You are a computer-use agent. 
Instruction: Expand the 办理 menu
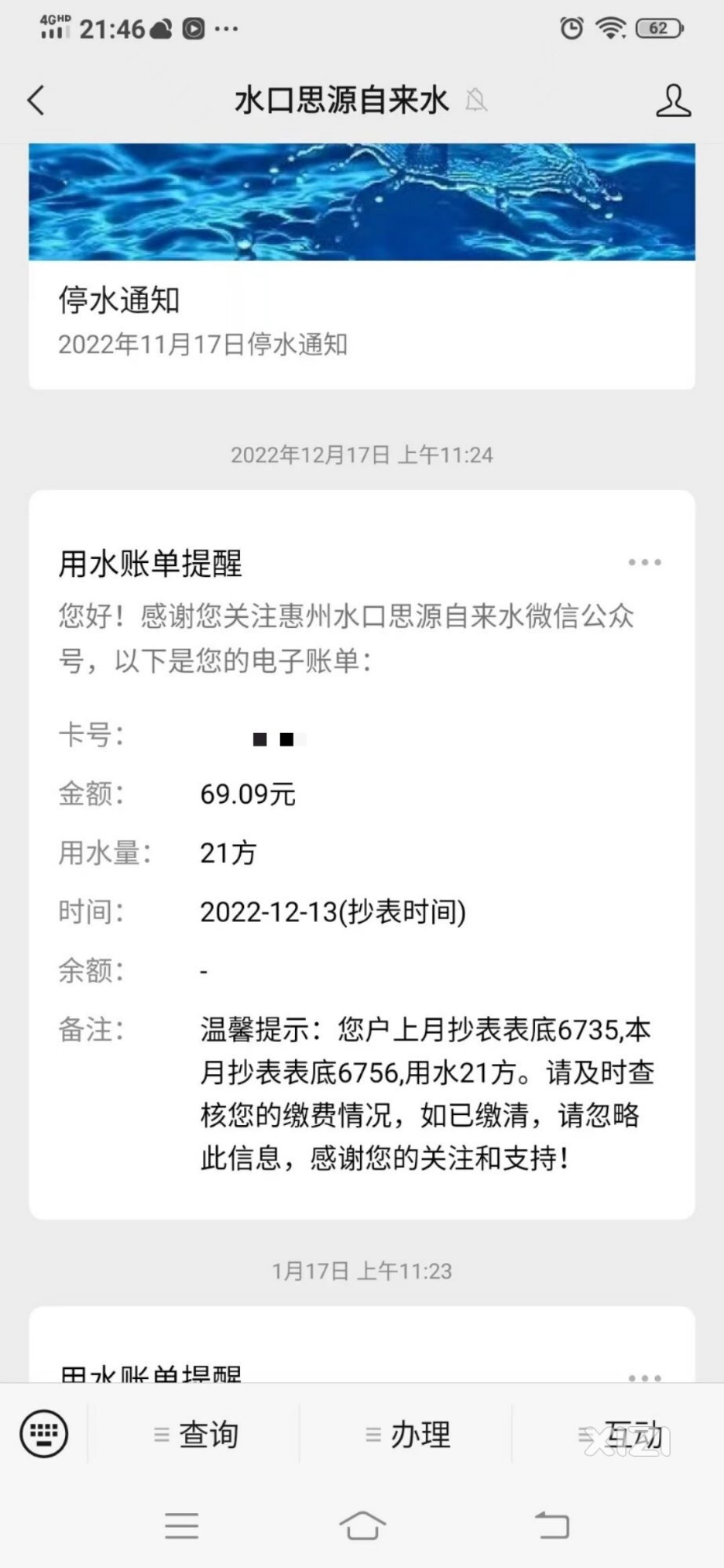pos(408,1435)
